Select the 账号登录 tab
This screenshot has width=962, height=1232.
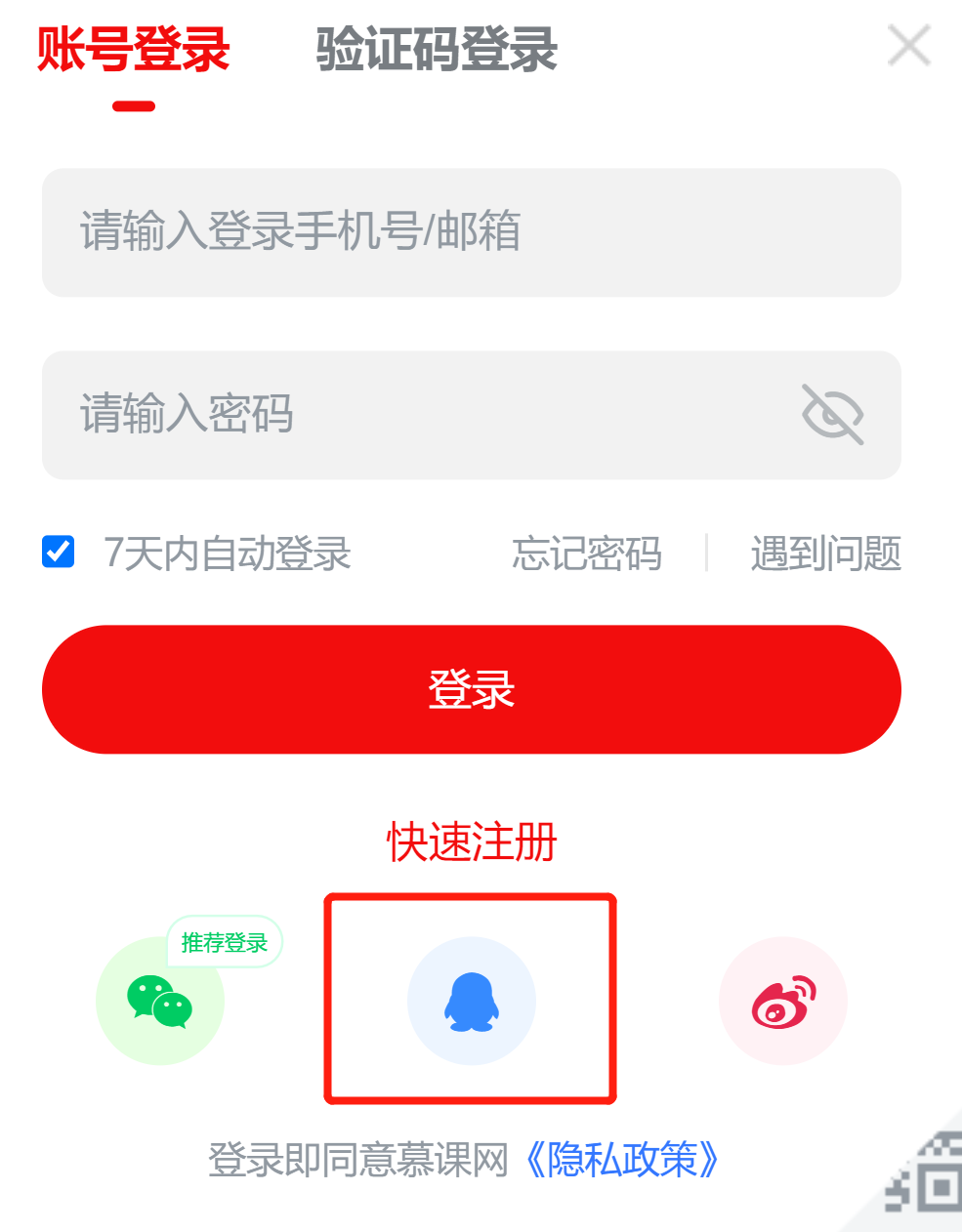tap(134, 50)
